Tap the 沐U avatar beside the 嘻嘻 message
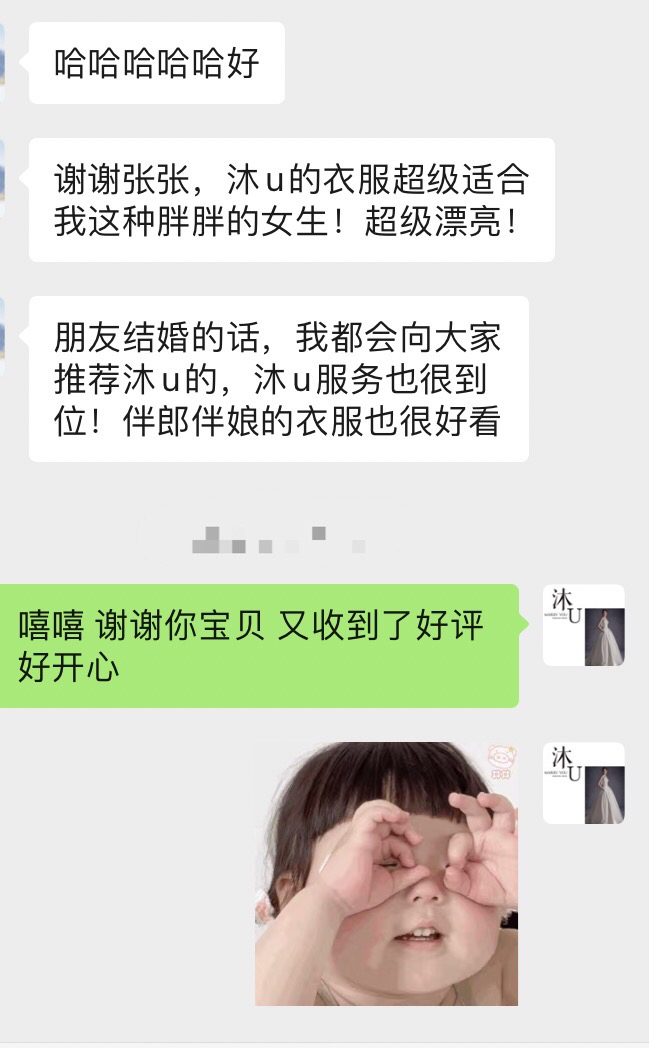Screen dimensions: 649x1048 pos(583,625)
